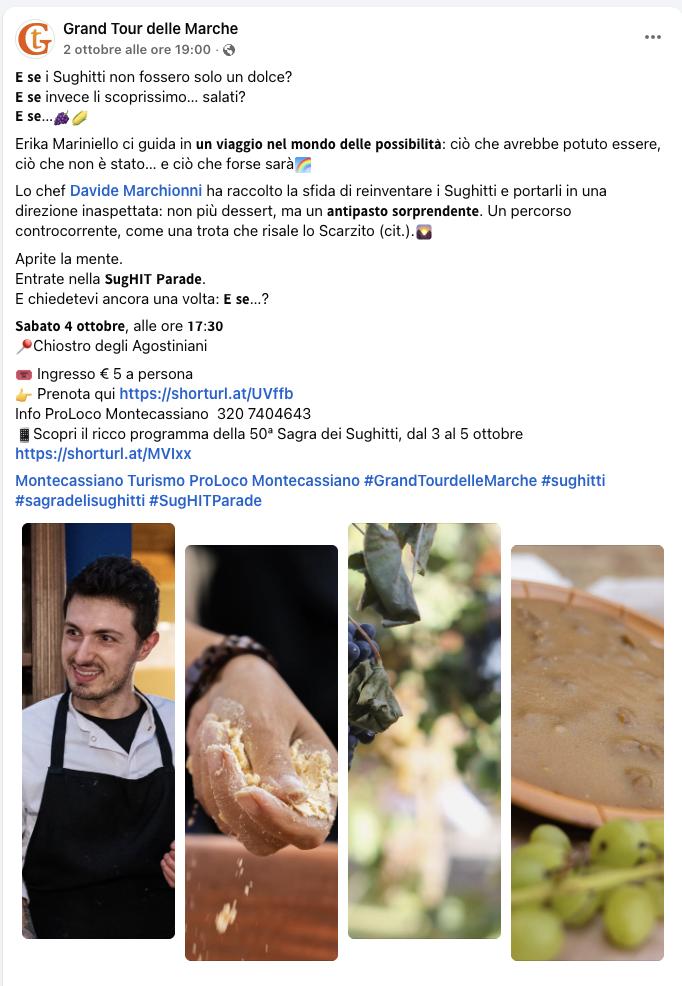The height and width of the screenshot is (986, 682).
Task: Open the photo of the hand with flour
Action: coord(261,752)
